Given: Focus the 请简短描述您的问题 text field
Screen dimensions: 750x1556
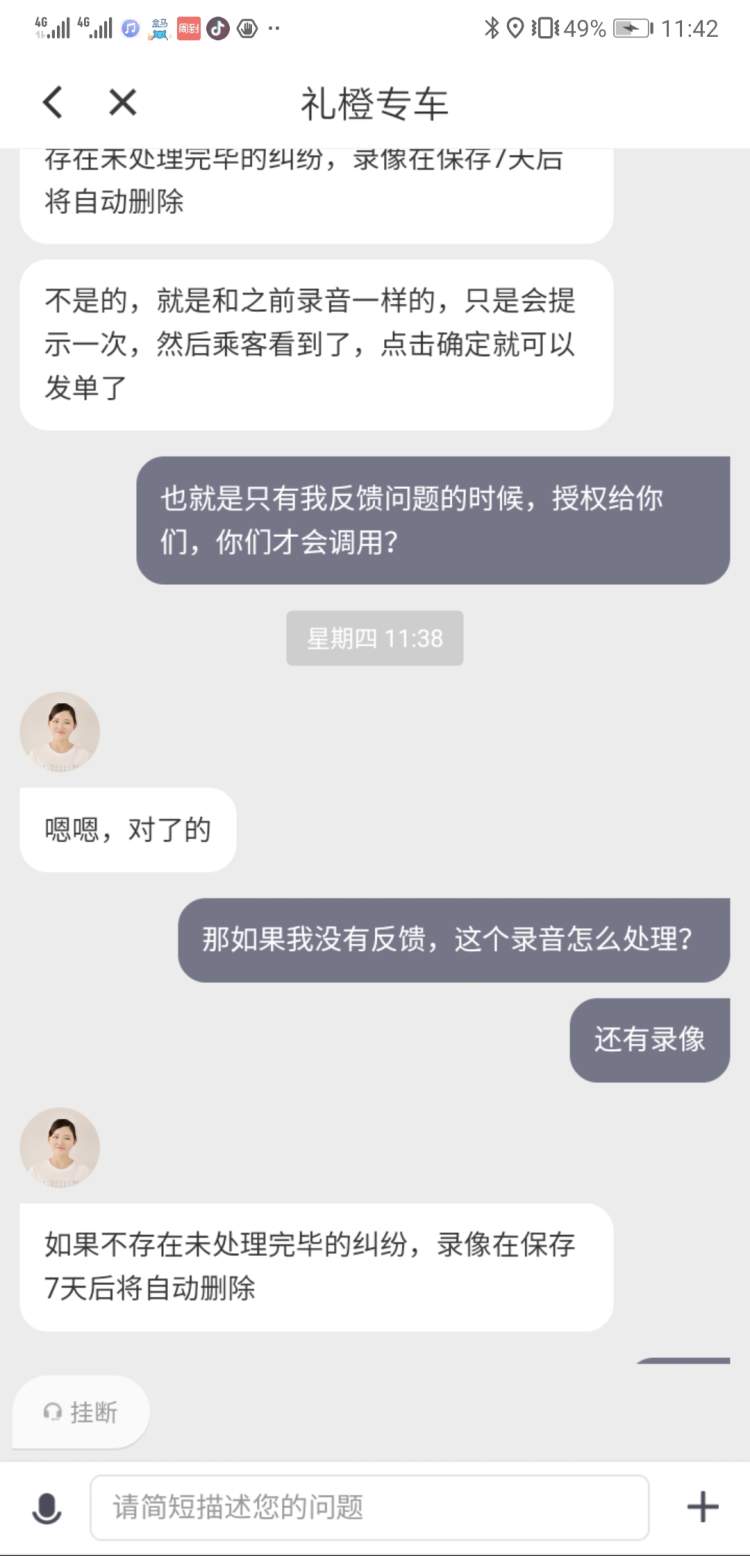Looking at the screenshot, I should coord(369,1507).
